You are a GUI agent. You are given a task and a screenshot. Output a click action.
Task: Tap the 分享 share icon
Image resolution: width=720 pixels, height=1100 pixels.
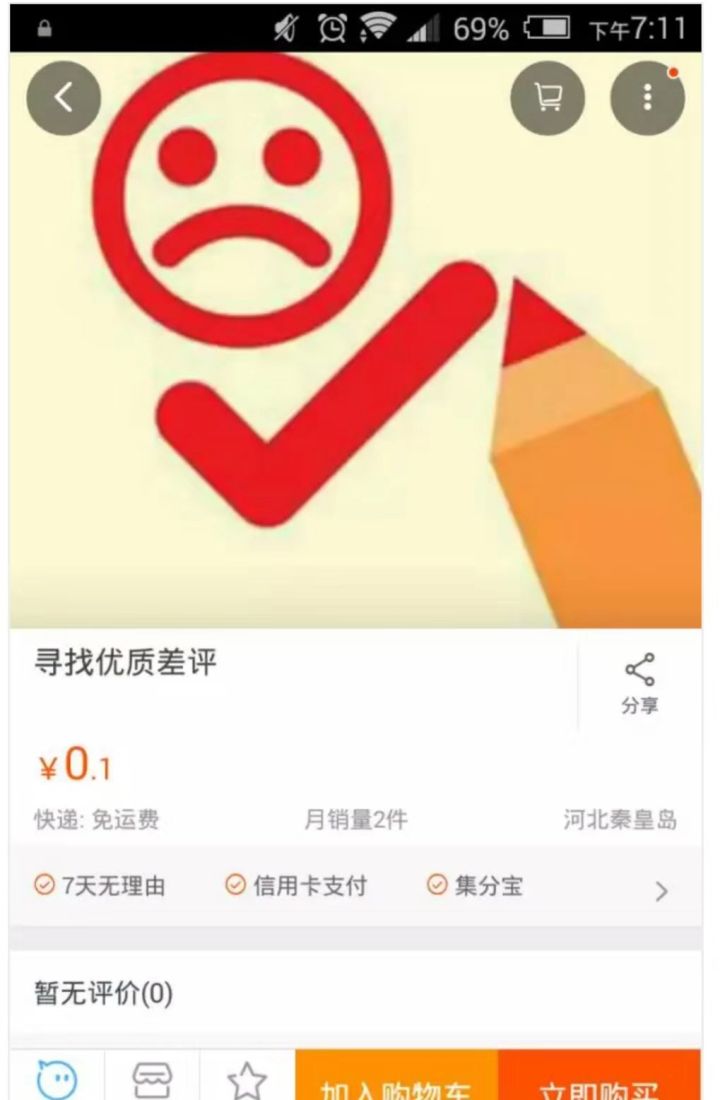(x=639, y=678)
